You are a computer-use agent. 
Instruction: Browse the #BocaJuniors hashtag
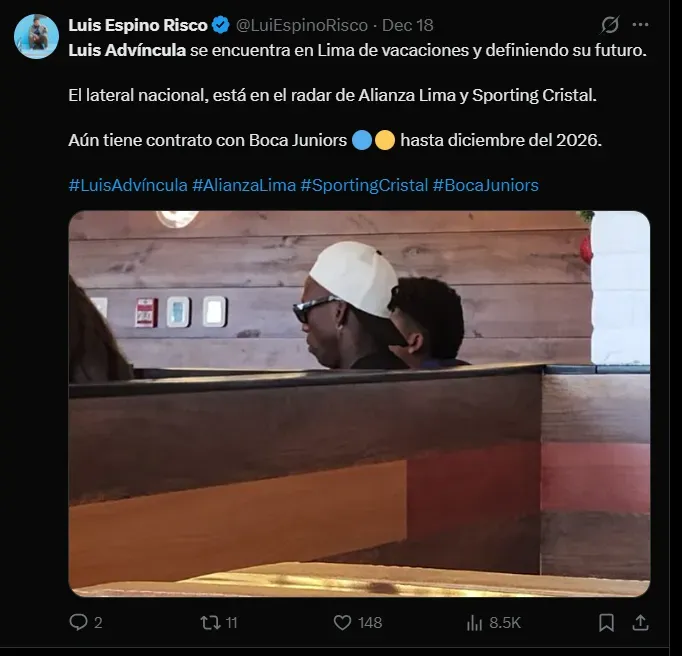coord(485,185)
